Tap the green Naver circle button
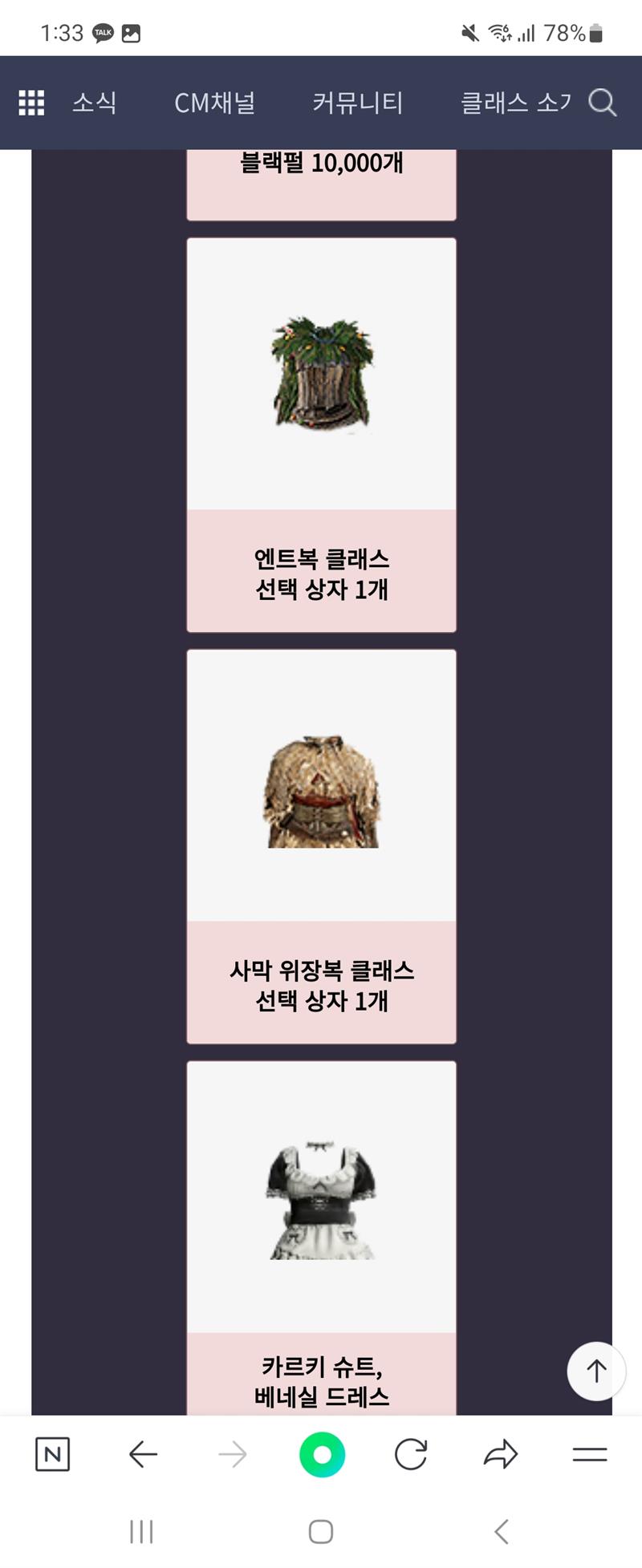The height and width of the screenshot is (1568, 642). pyautogui.click(x=322, y=1454)
